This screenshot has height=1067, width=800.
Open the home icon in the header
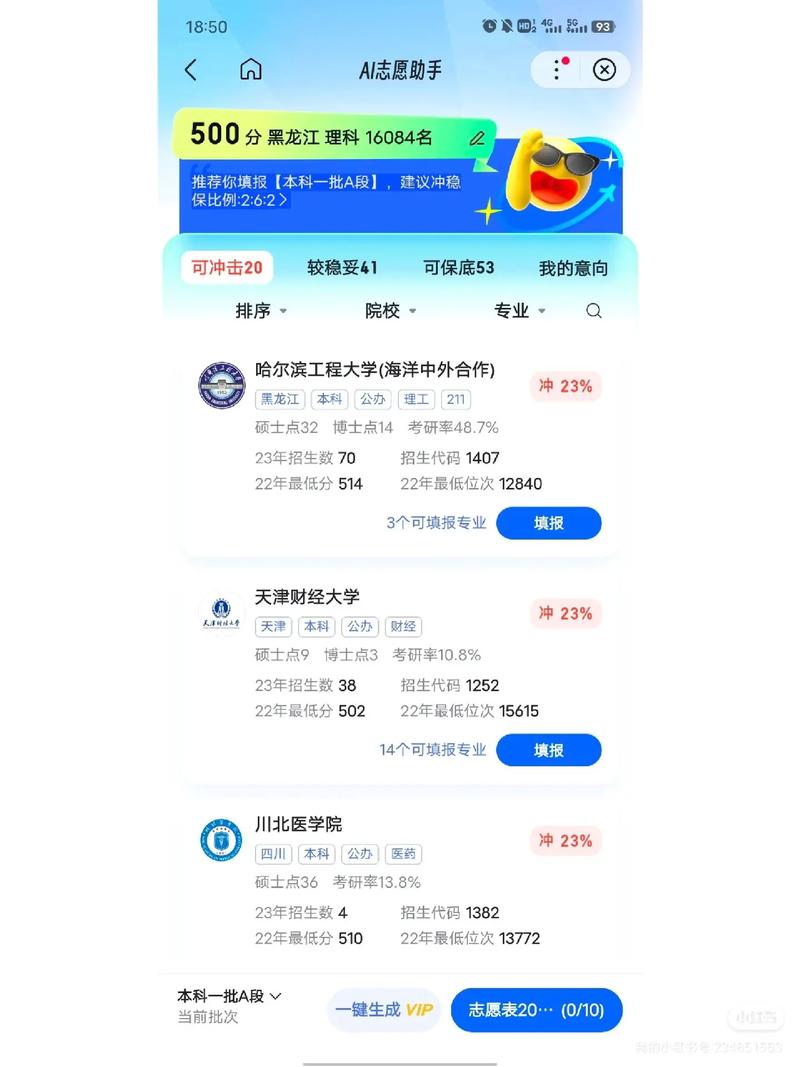pos(251,69)
